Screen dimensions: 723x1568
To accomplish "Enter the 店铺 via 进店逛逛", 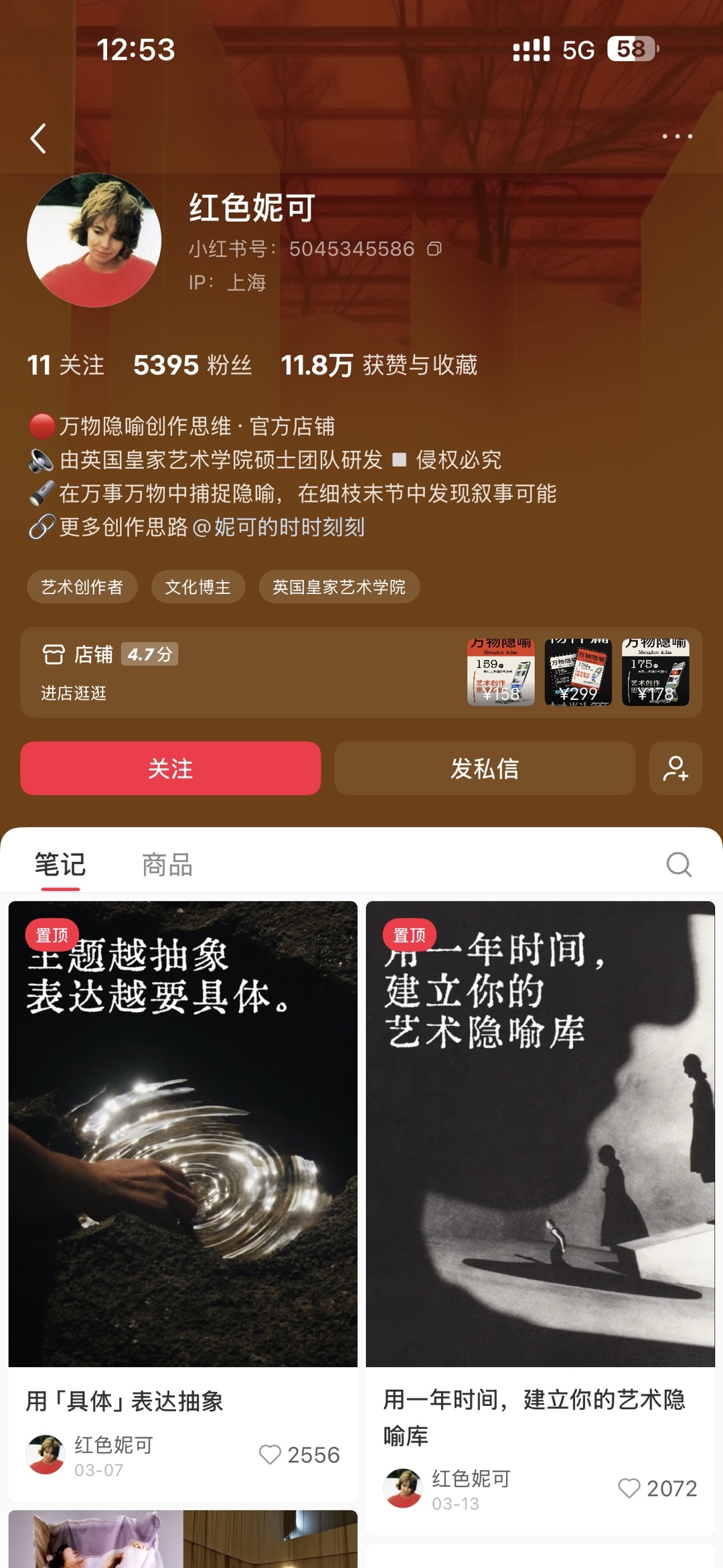I will [x=74, y=693].
